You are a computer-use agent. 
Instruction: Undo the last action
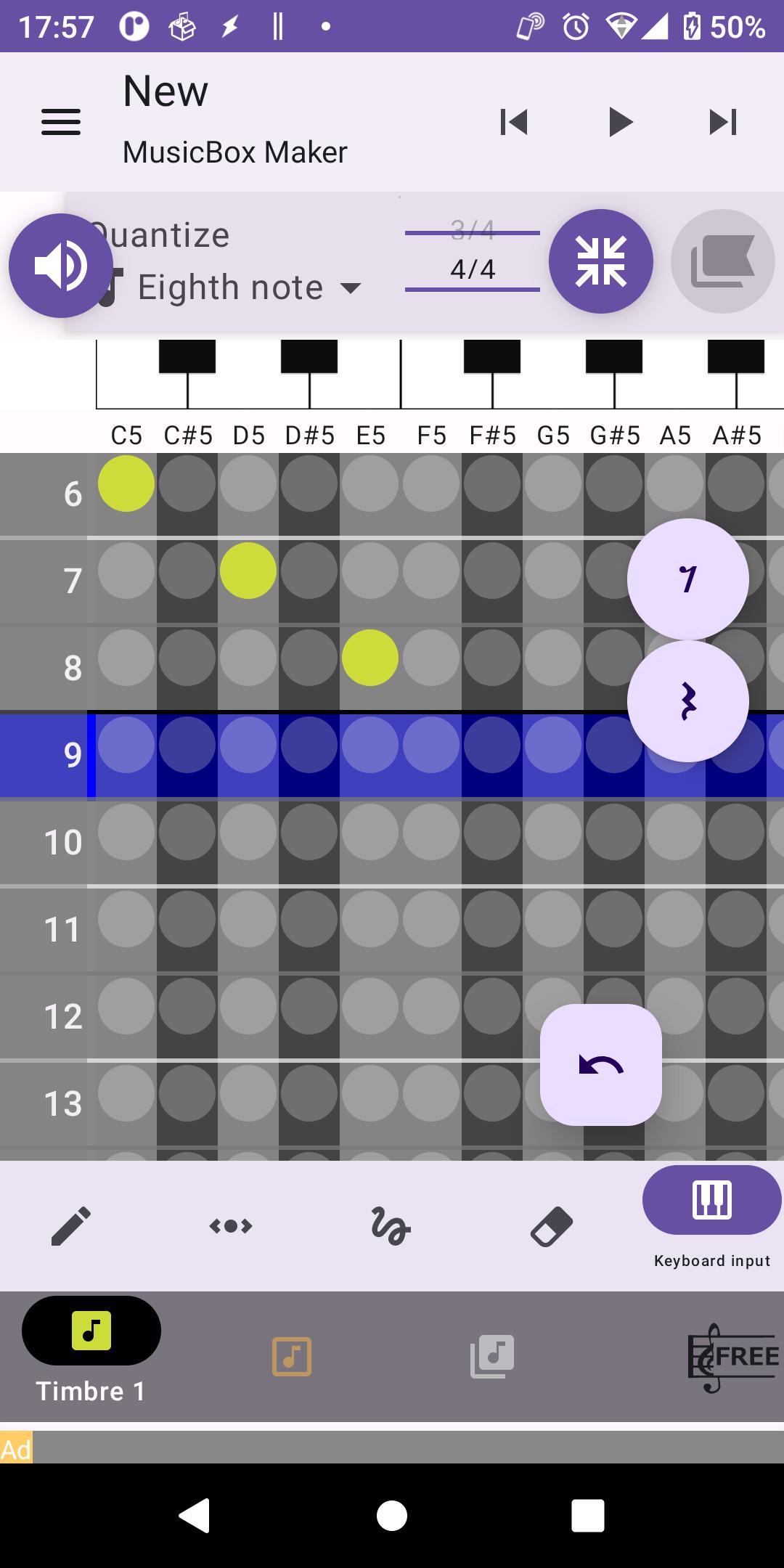tap(601, 1065)
